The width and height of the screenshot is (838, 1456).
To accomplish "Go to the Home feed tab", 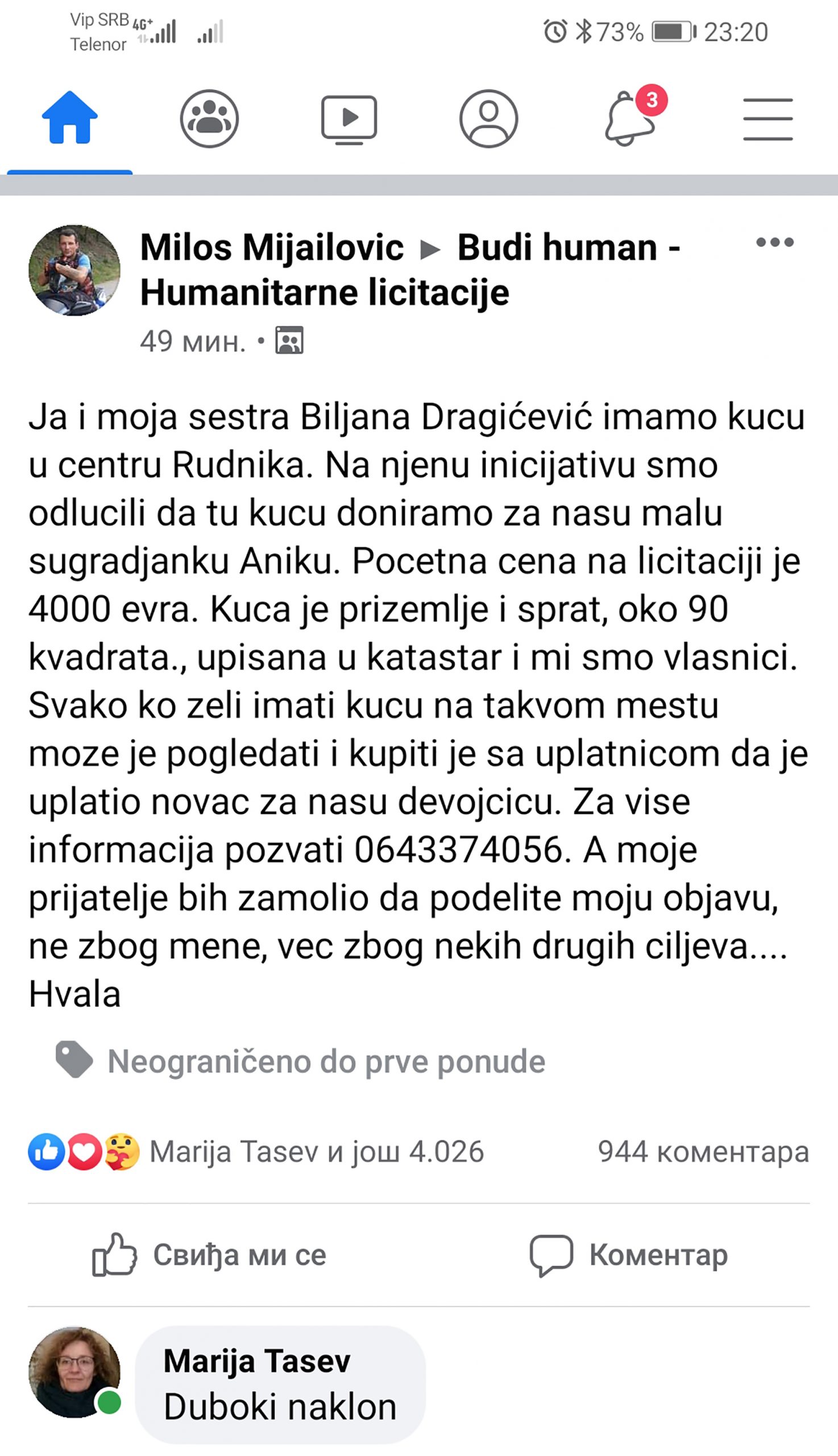I will pyautogui.click(x=69, y=118).
